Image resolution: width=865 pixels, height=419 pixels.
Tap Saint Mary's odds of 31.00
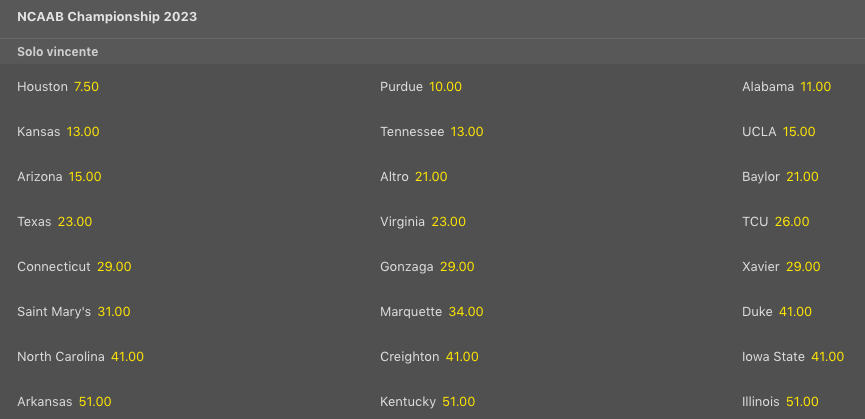(x=74, y=311)
